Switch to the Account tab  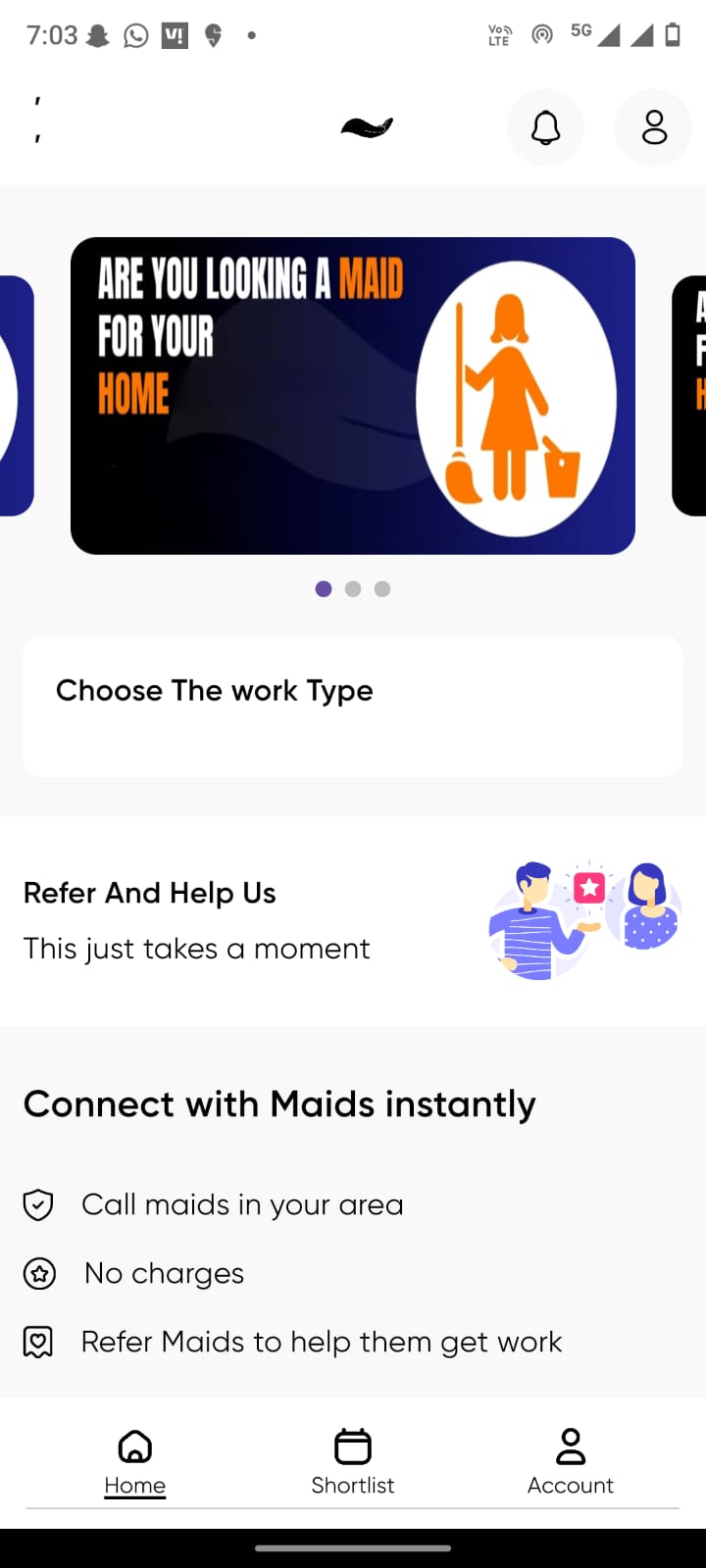pos(571,1462)
